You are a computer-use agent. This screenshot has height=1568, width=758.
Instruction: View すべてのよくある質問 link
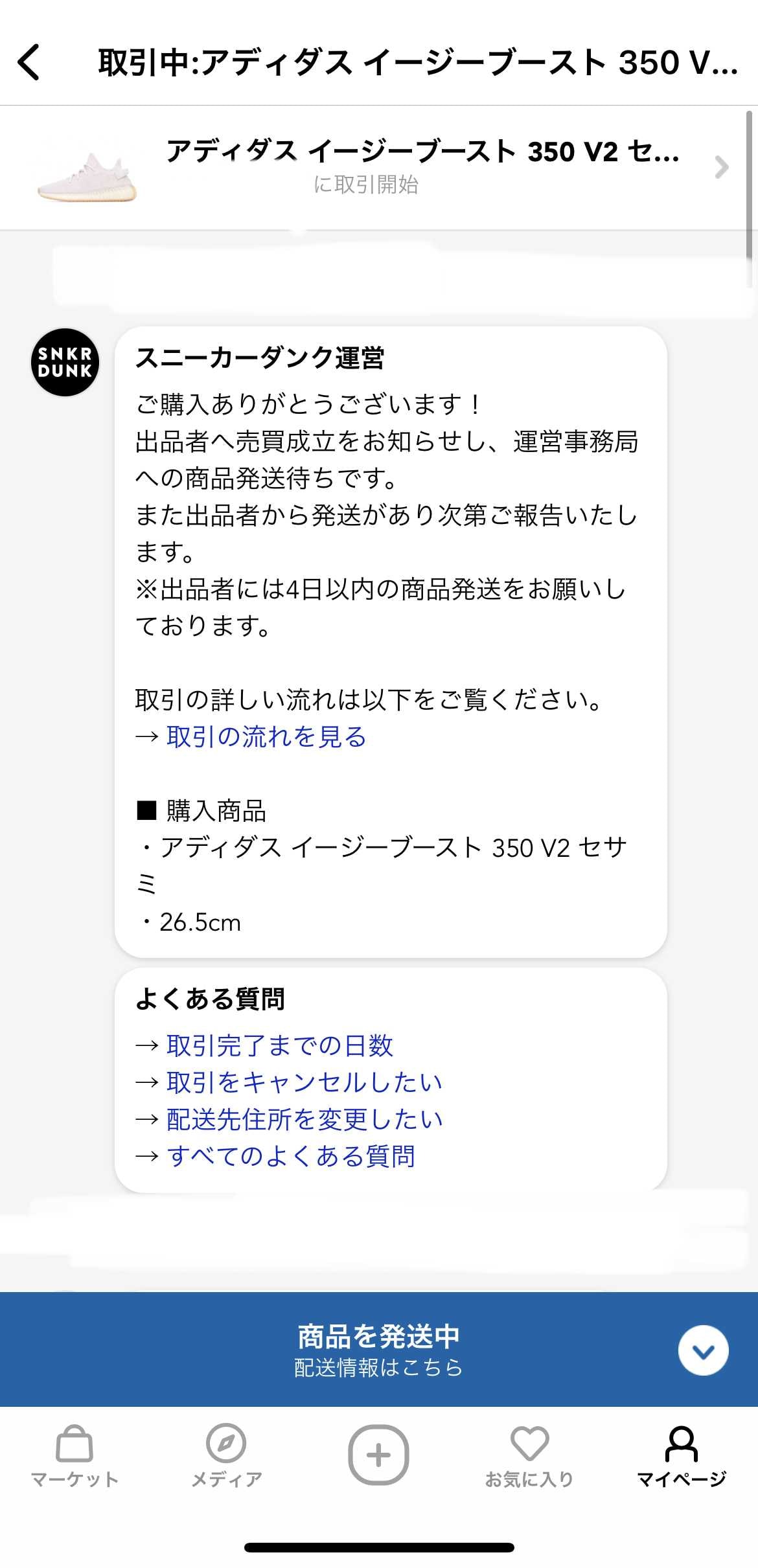291,1156
